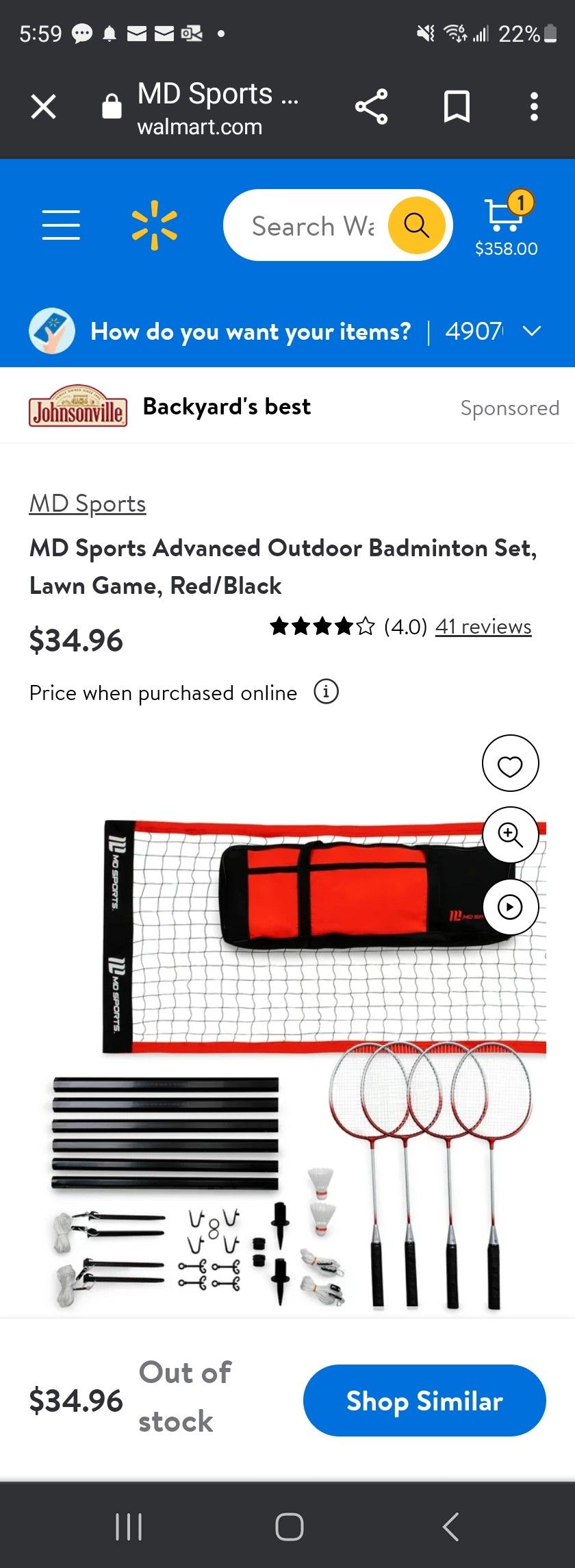Open recent apps from the navigation bar
Image resolution: width=575 pixels, height=1568 pixels.
[x=129, y=1526]
